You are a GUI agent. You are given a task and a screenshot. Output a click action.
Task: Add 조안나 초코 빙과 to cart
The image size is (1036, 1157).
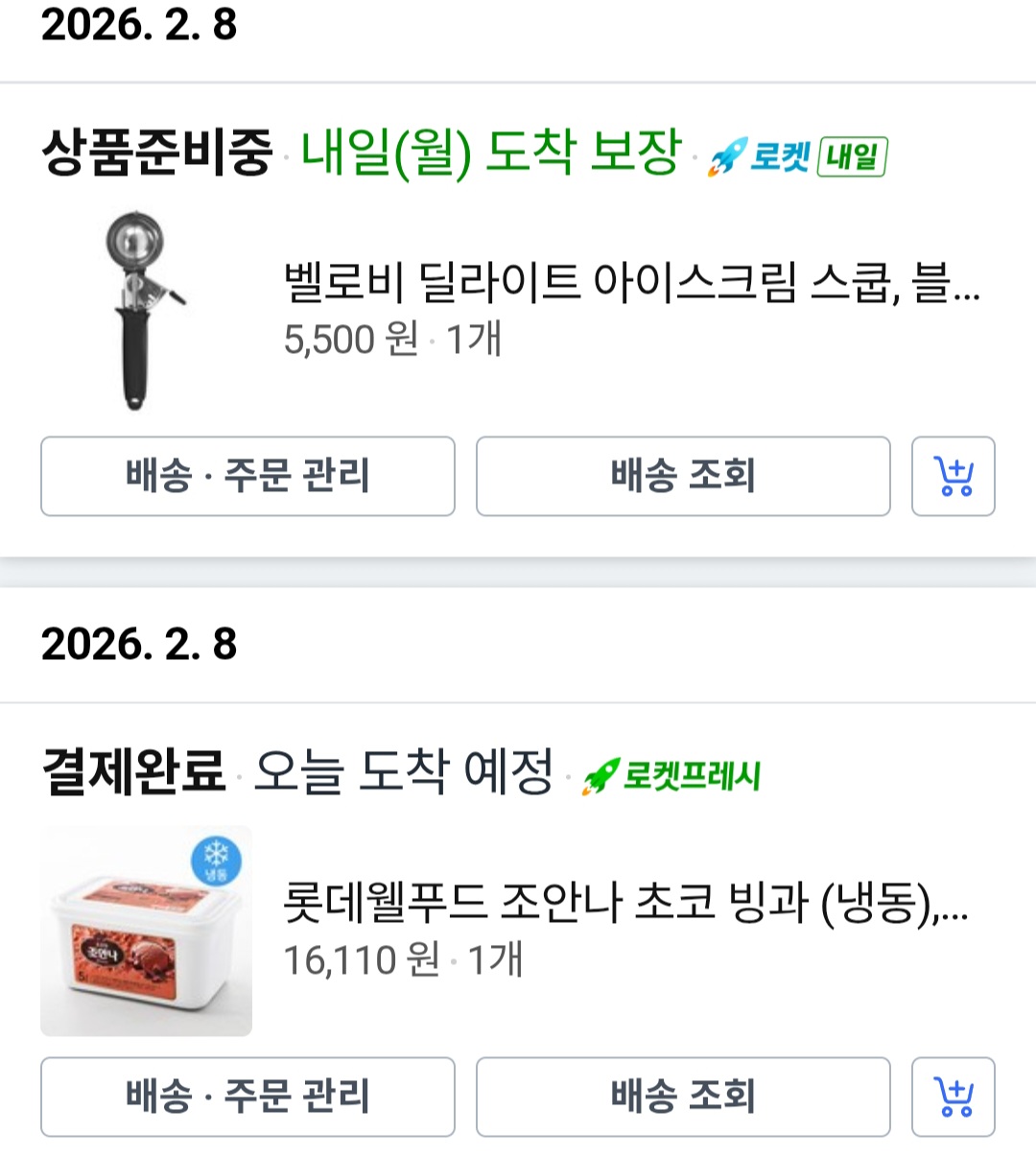coord(953,1097)
